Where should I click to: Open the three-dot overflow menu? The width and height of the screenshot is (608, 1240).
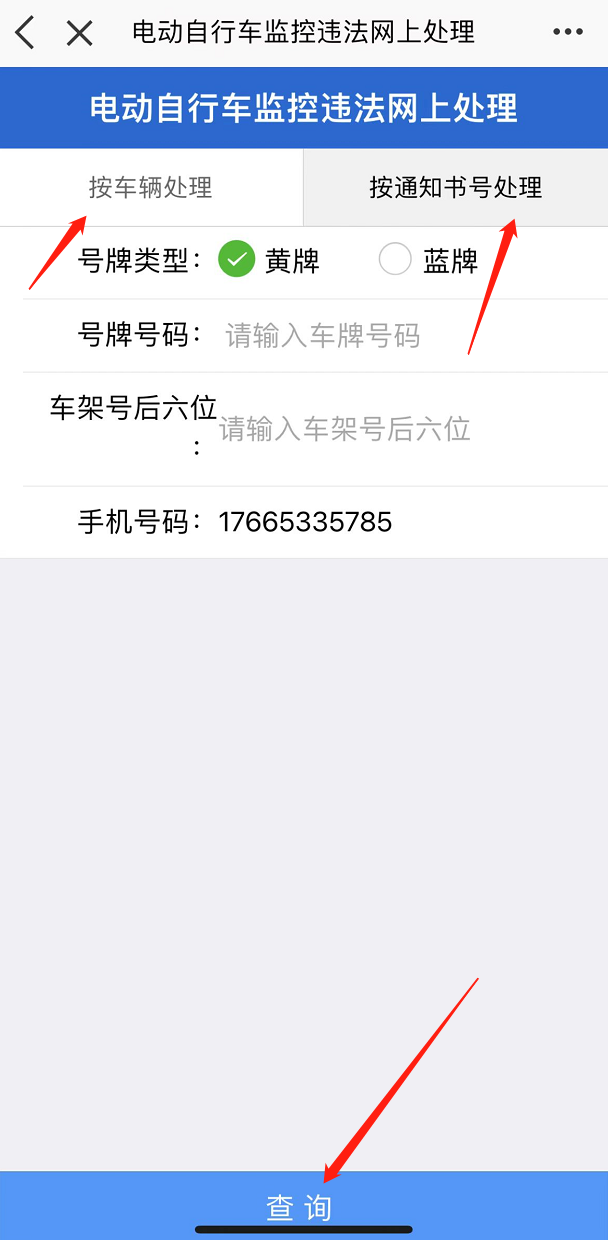click(x=567, y=32)
